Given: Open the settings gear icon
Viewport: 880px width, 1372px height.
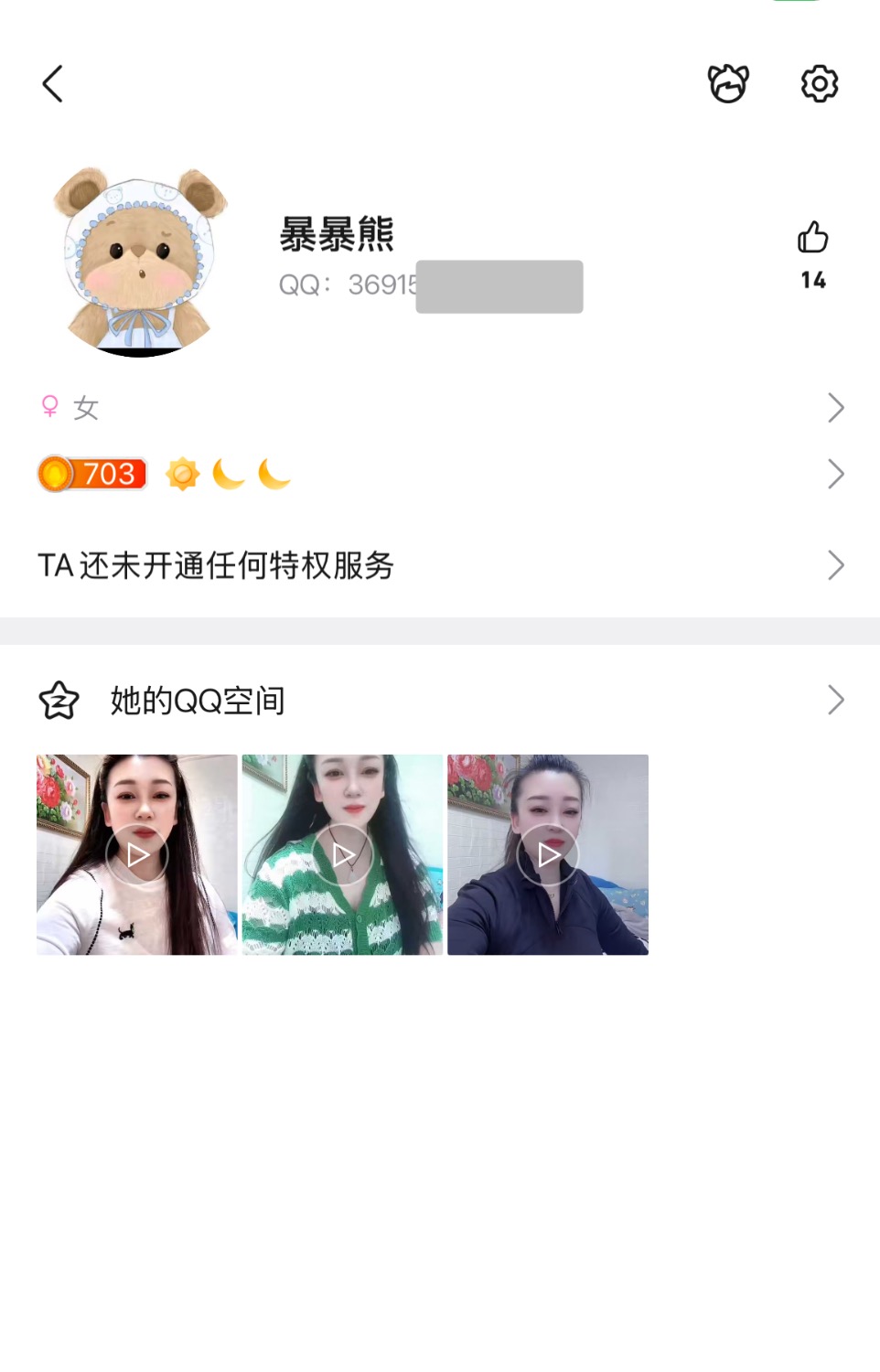Looking at the screenshot, I should tap(819, 84).
